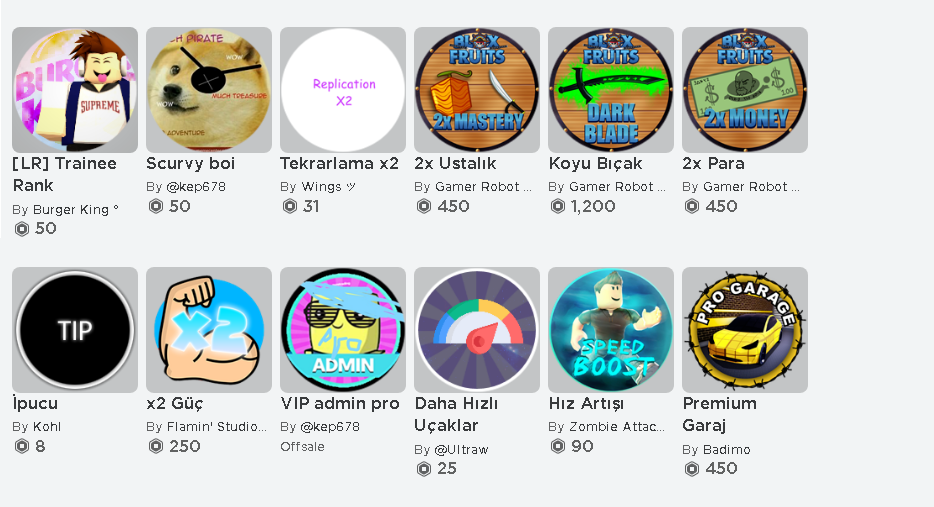Open the 2x Ustalık pass
934x507 pixels.
coord(477,90)
